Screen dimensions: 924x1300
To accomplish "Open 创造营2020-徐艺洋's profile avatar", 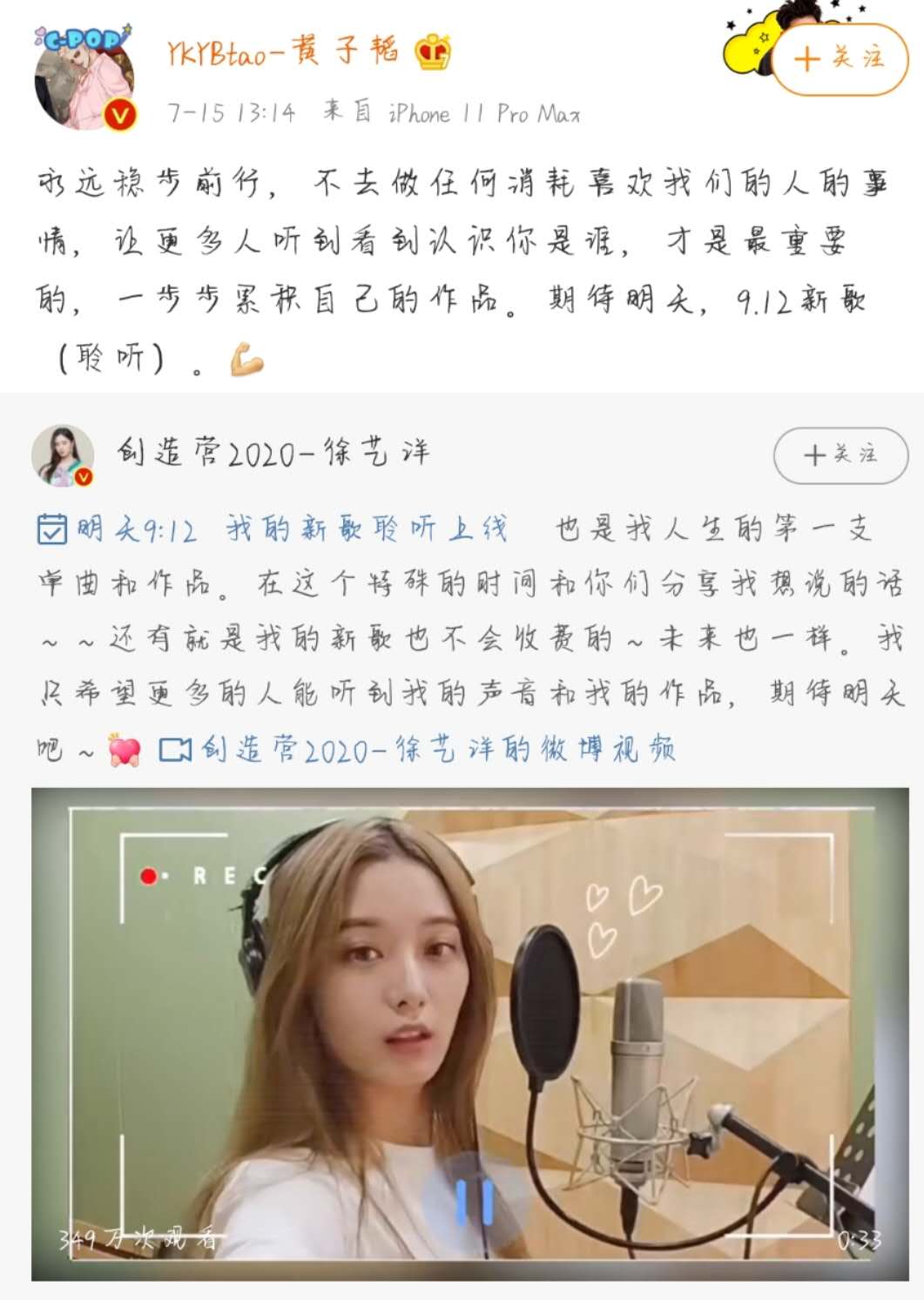I will 62,455.
